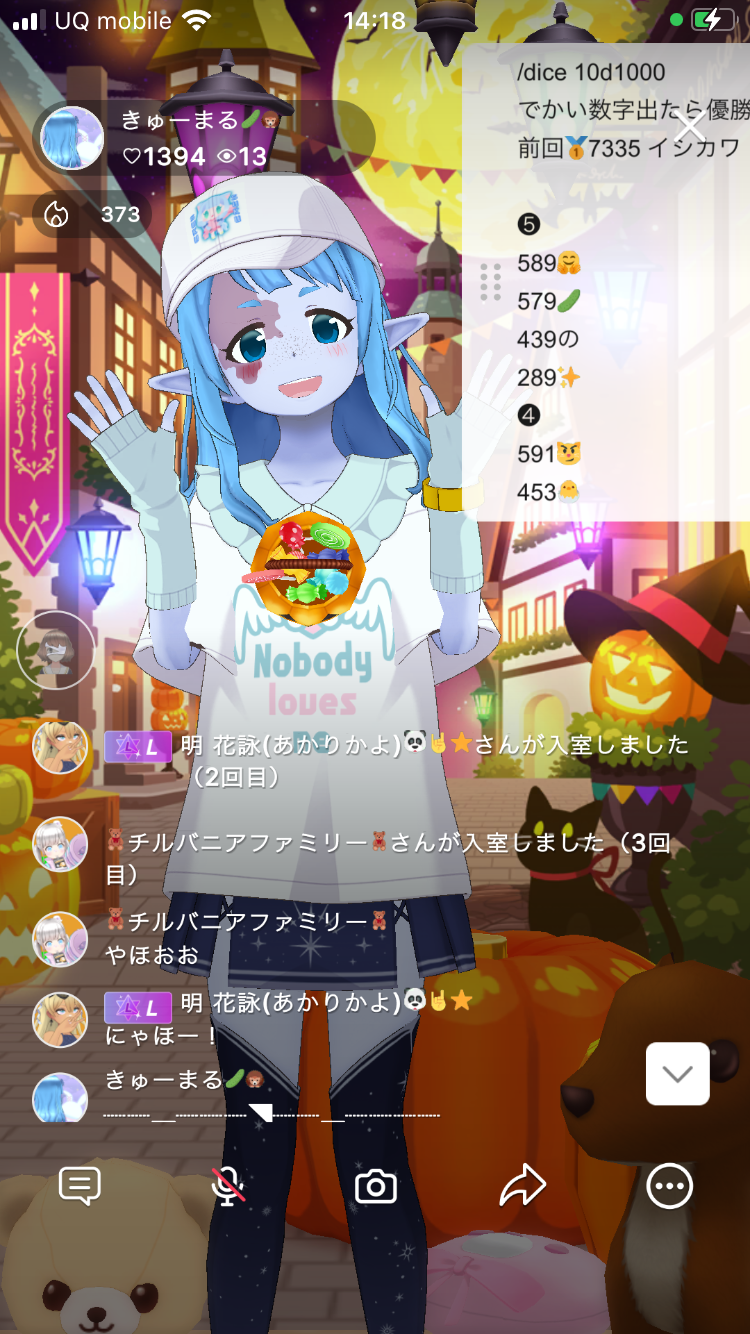The height and width of the screenshot is (1334, 750).
Task: Take a screenshot with the camera icon
Action: [x=376, y=1186]
